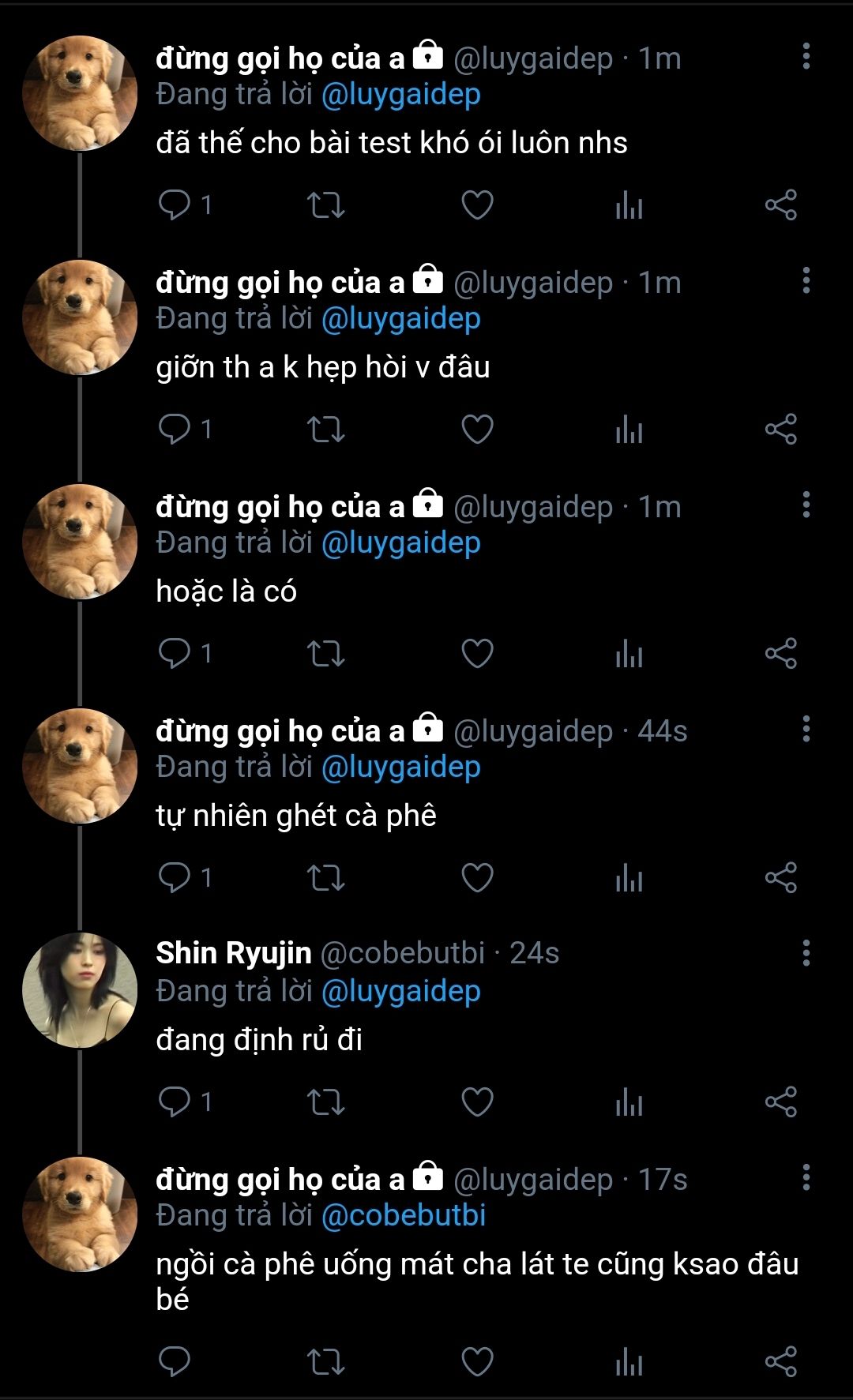The height and width of the screenshot is (1400, 853).
Task: Reply to "ngồi cà phê uống mát cha" tweet
Action: click(x=175, y=1361)
